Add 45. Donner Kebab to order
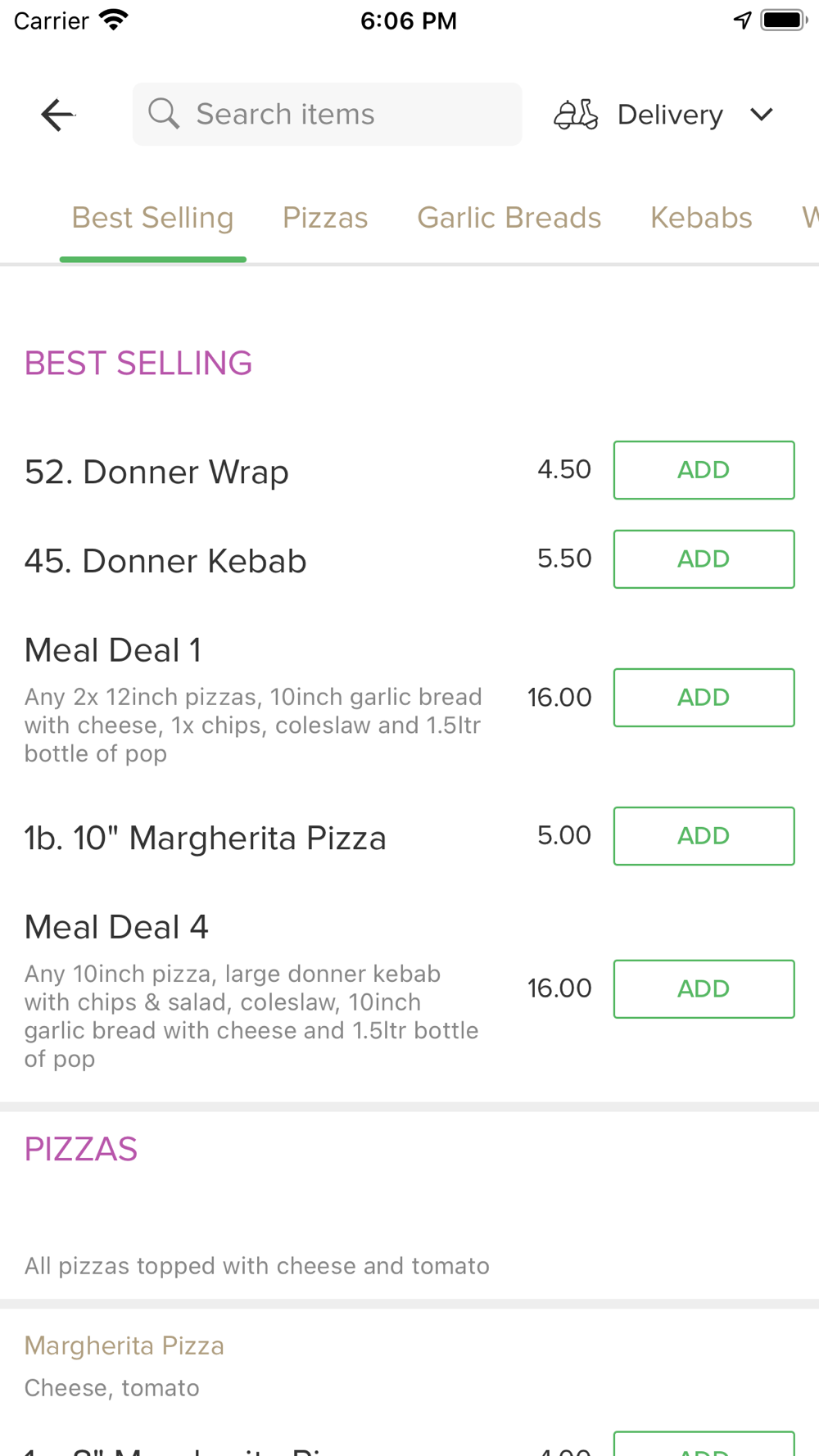 [x=704, y=559]
